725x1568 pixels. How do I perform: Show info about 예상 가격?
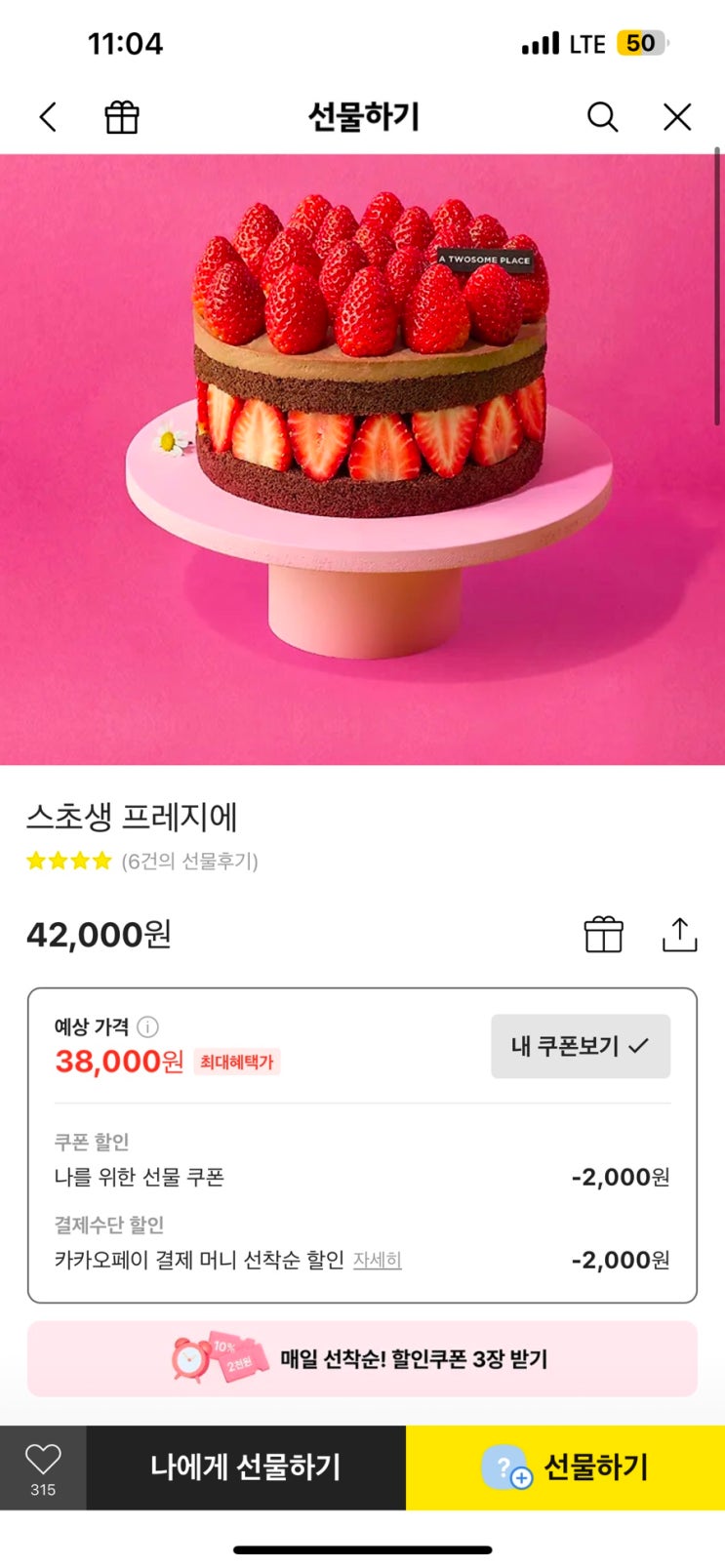pos(147,1026)
